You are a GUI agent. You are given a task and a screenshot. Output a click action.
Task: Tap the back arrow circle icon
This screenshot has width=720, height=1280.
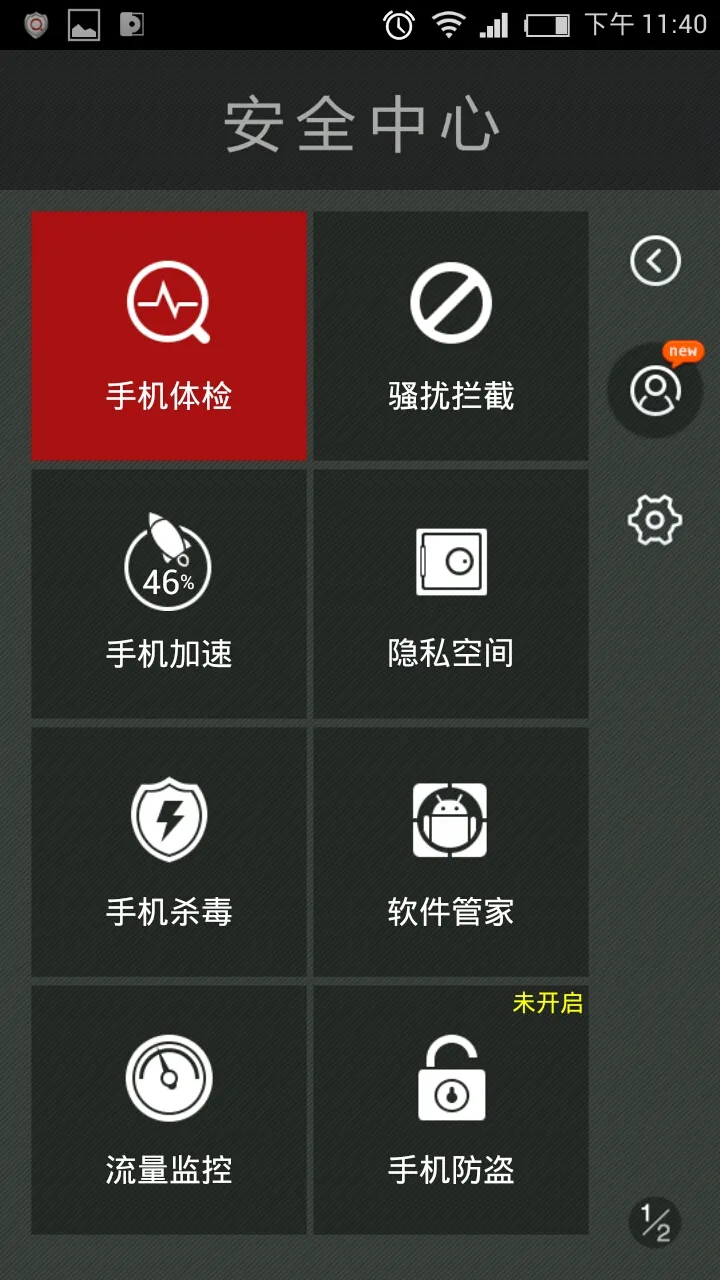tap(655, 261)
